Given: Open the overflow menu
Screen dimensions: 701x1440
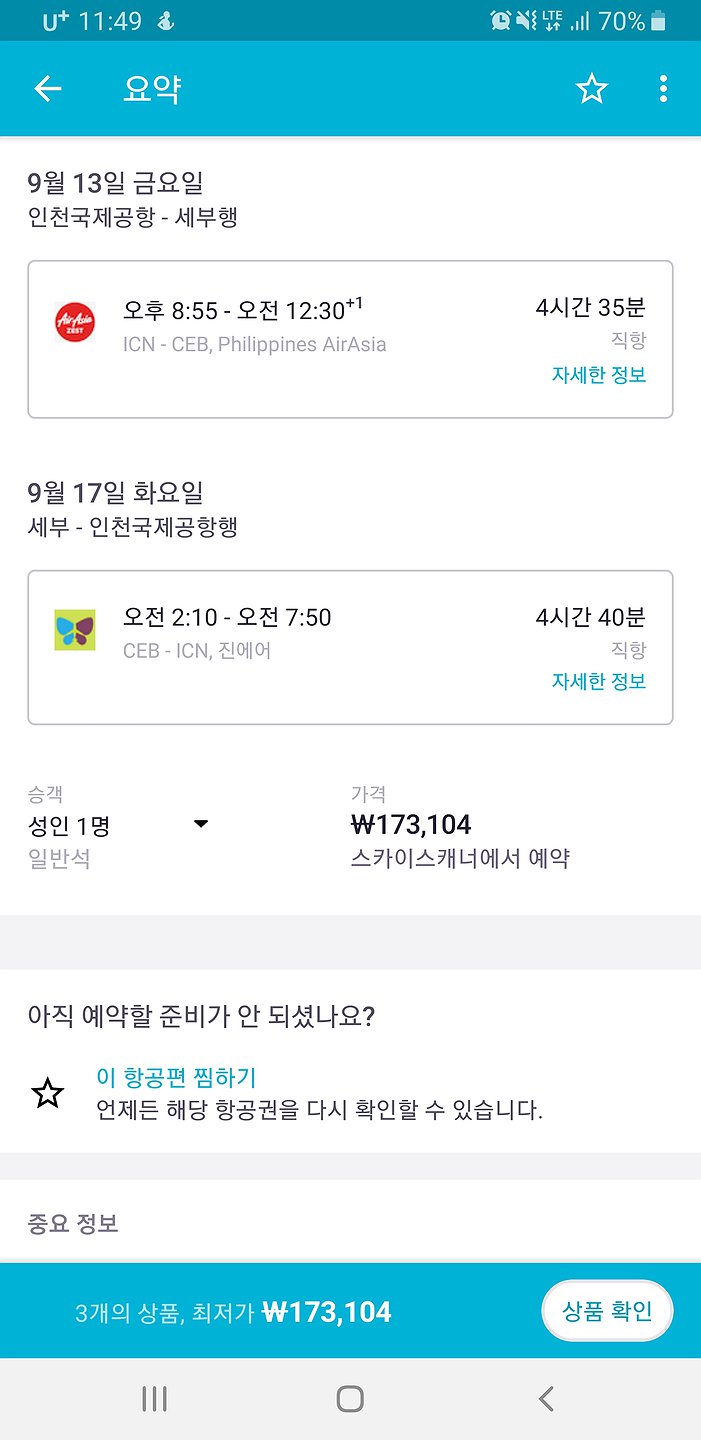Looking at the screenshot, I should 663,89.
